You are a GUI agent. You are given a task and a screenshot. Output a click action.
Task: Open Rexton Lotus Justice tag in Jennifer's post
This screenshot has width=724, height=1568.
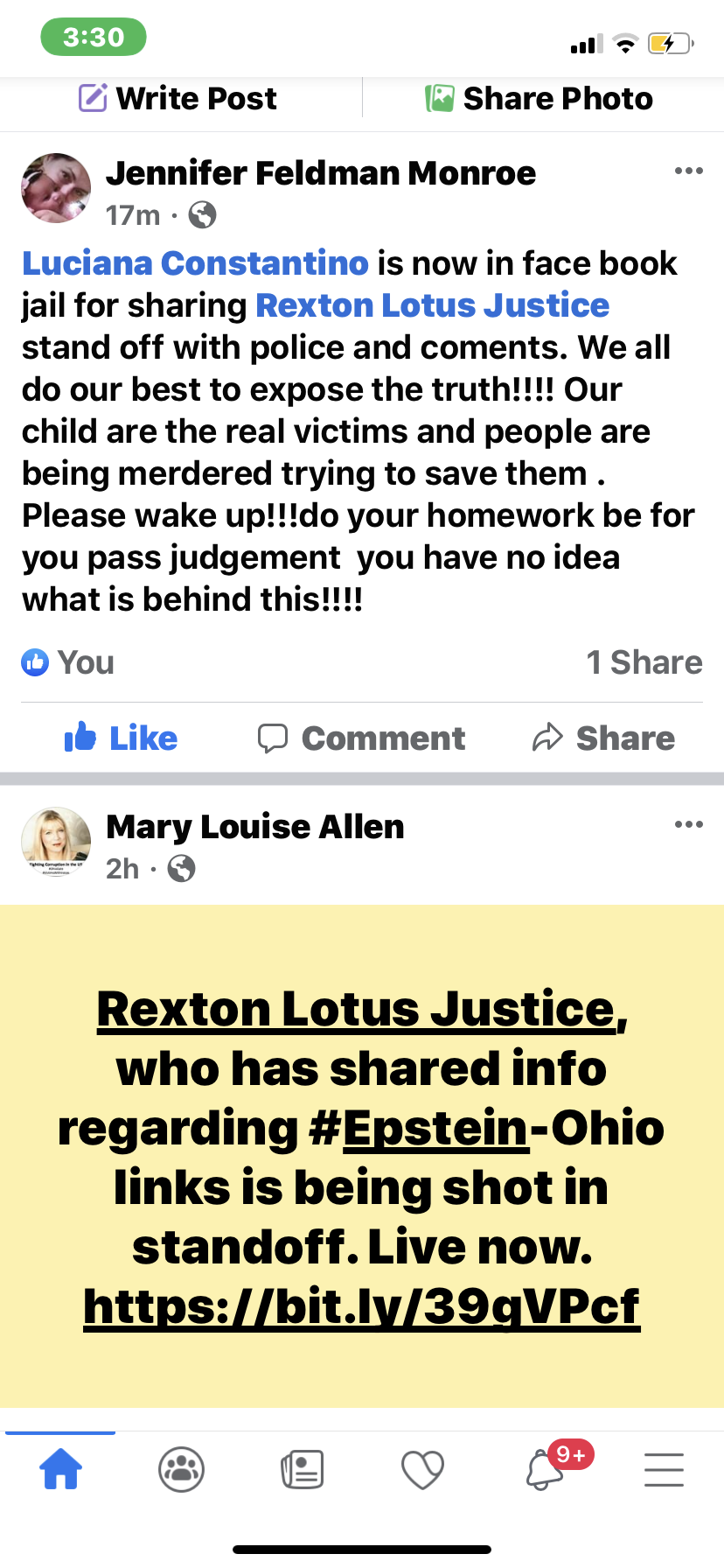[432, 305]
